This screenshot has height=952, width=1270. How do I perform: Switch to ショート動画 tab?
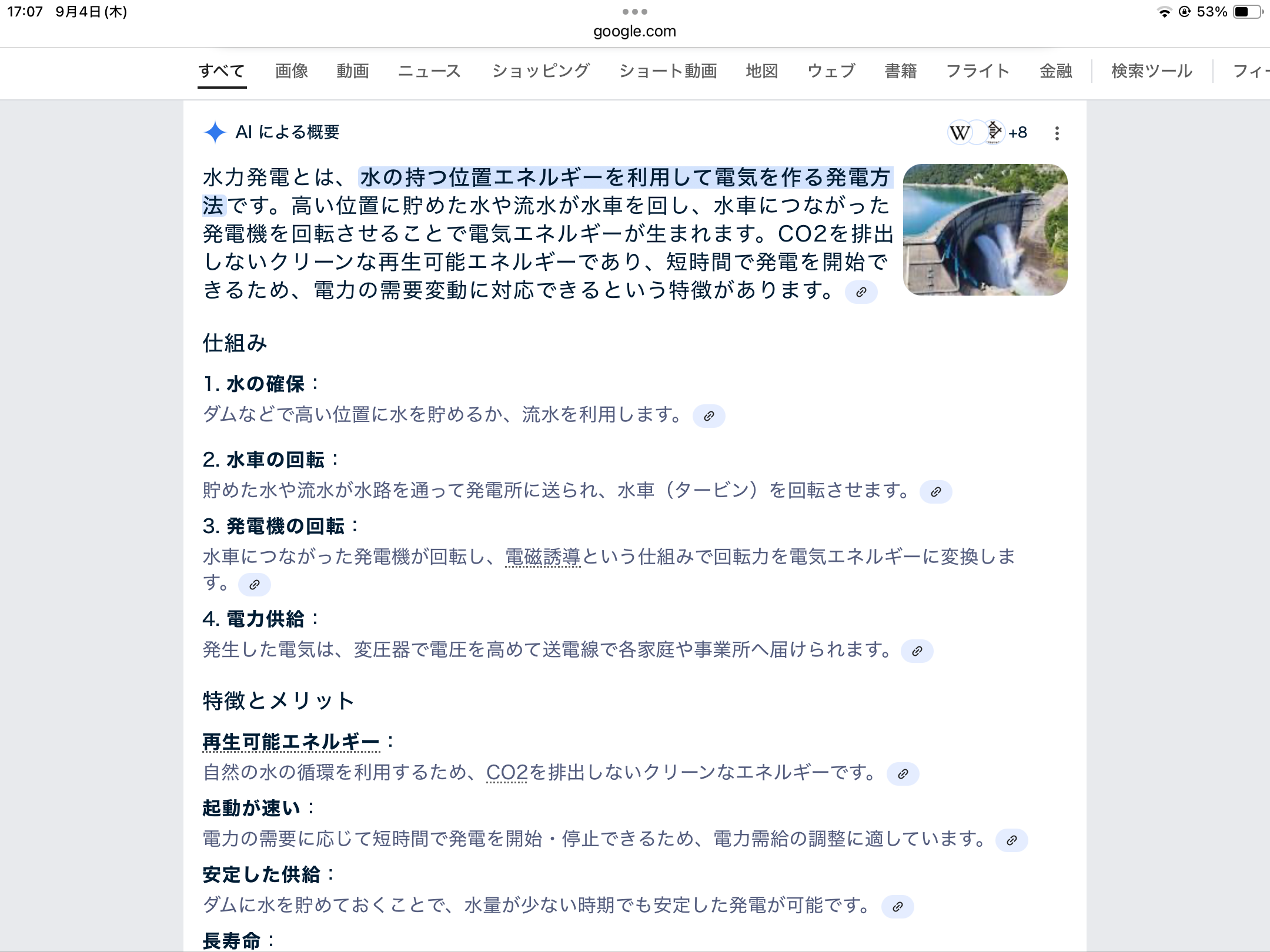click(x=668, y=71)
